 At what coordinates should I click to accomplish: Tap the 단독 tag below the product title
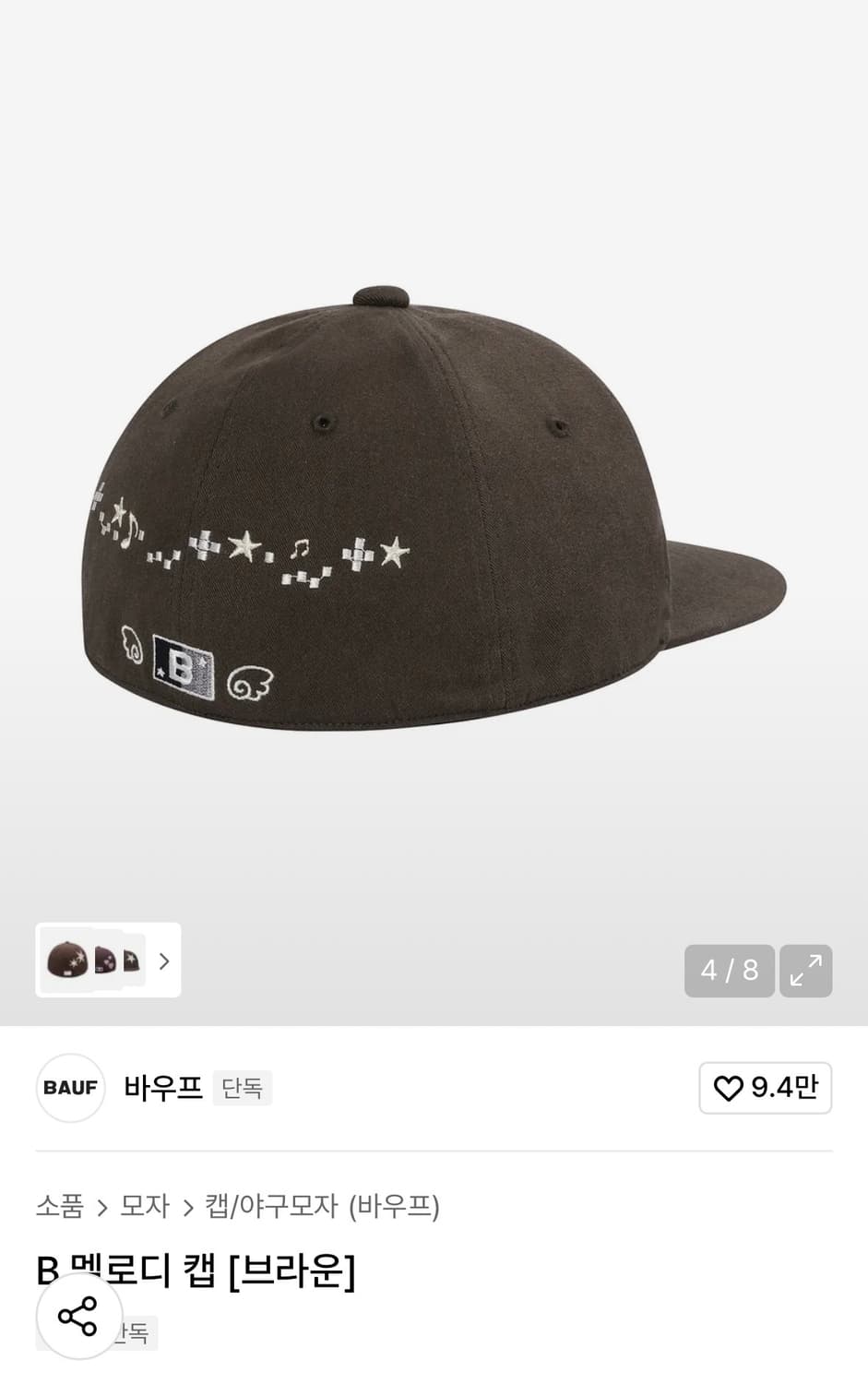129,1331
